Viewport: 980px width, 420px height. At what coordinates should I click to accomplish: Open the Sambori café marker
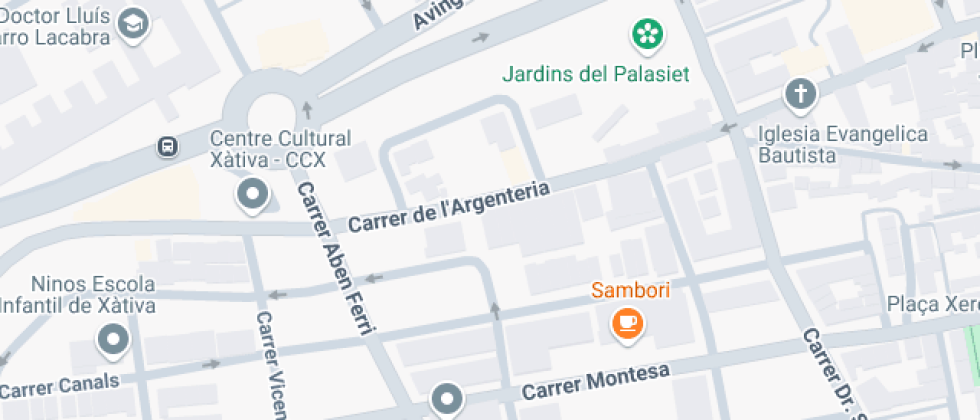pyautogui.click(x=628, y=323)
